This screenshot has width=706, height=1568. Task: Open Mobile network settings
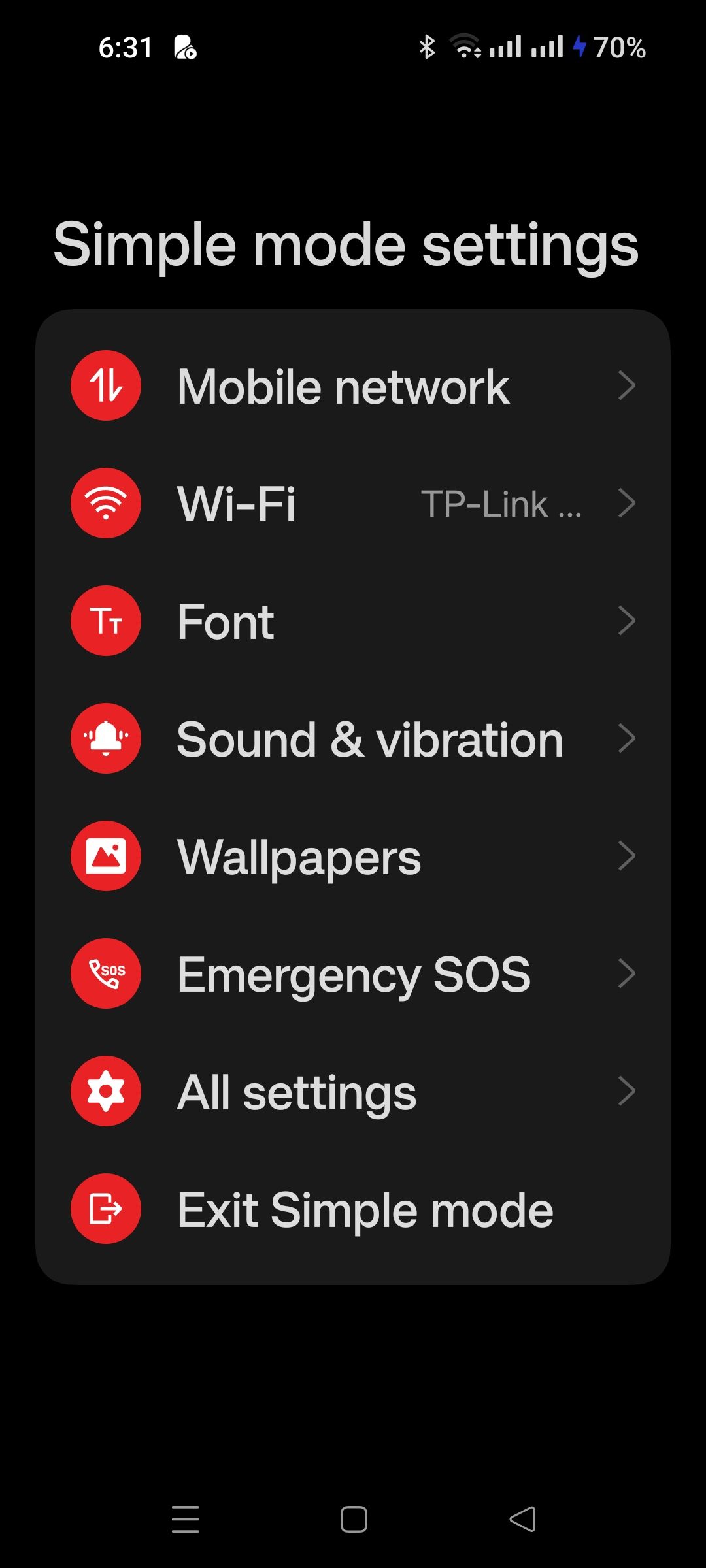[x=353, y=385]
